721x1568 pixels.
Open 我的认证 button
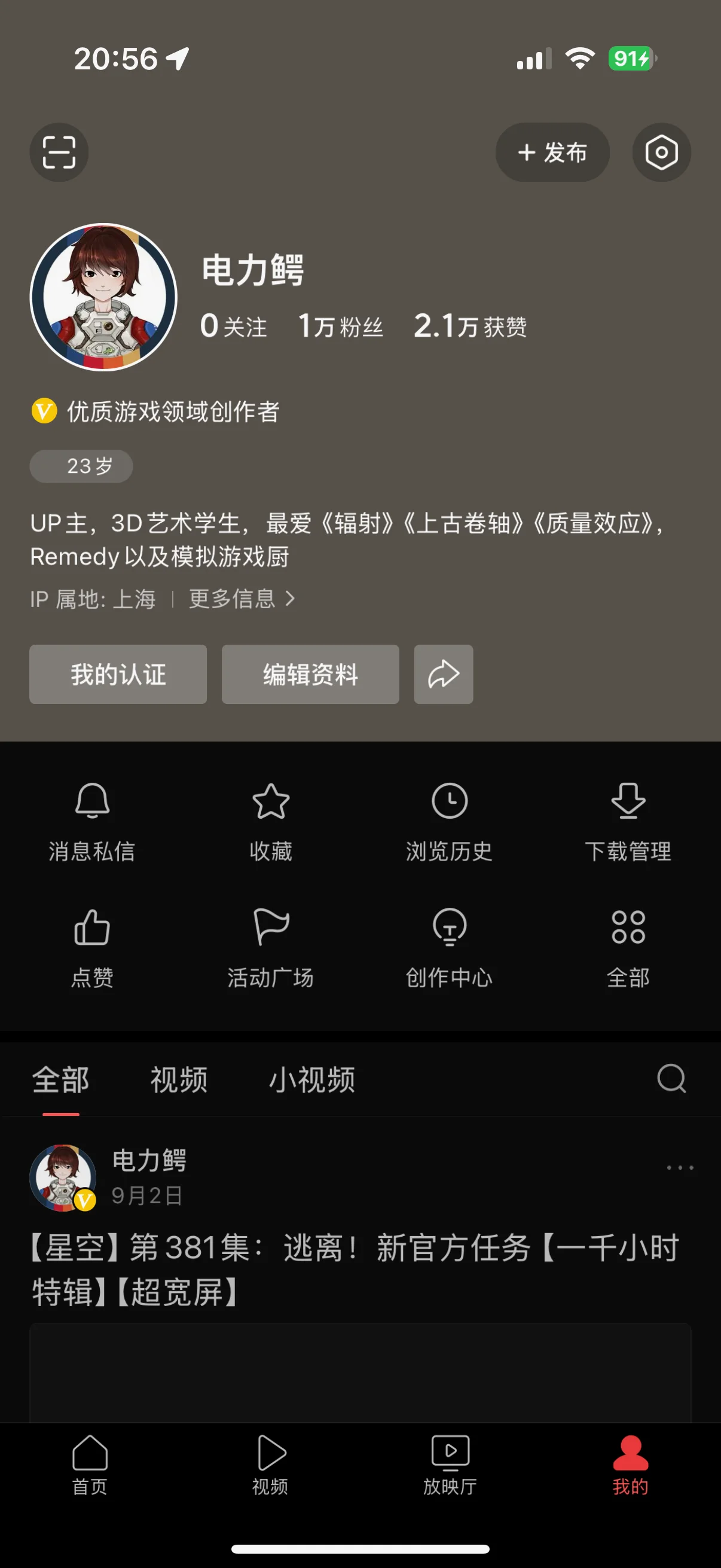point(118,675)
